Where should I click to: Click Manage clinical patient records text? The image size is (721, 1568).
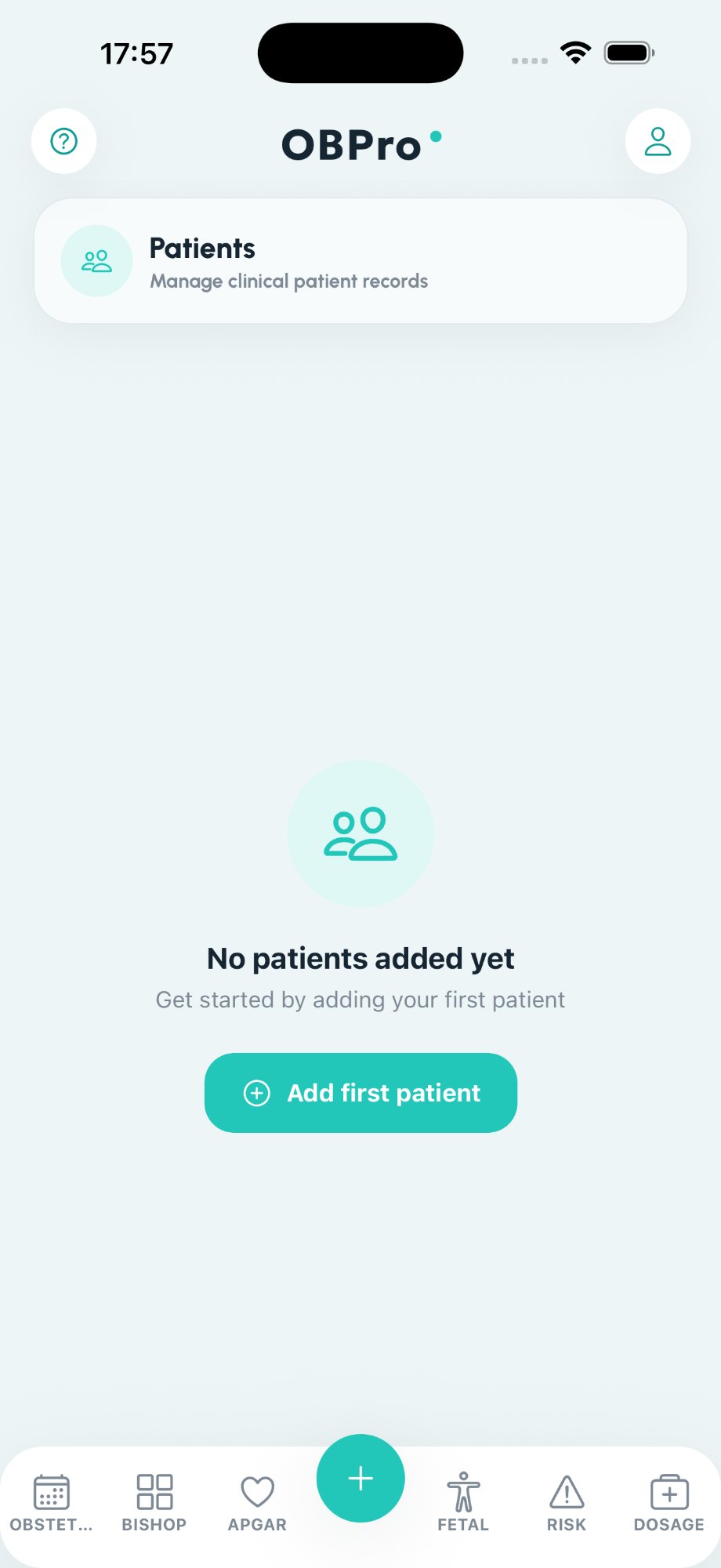point(288,281)
